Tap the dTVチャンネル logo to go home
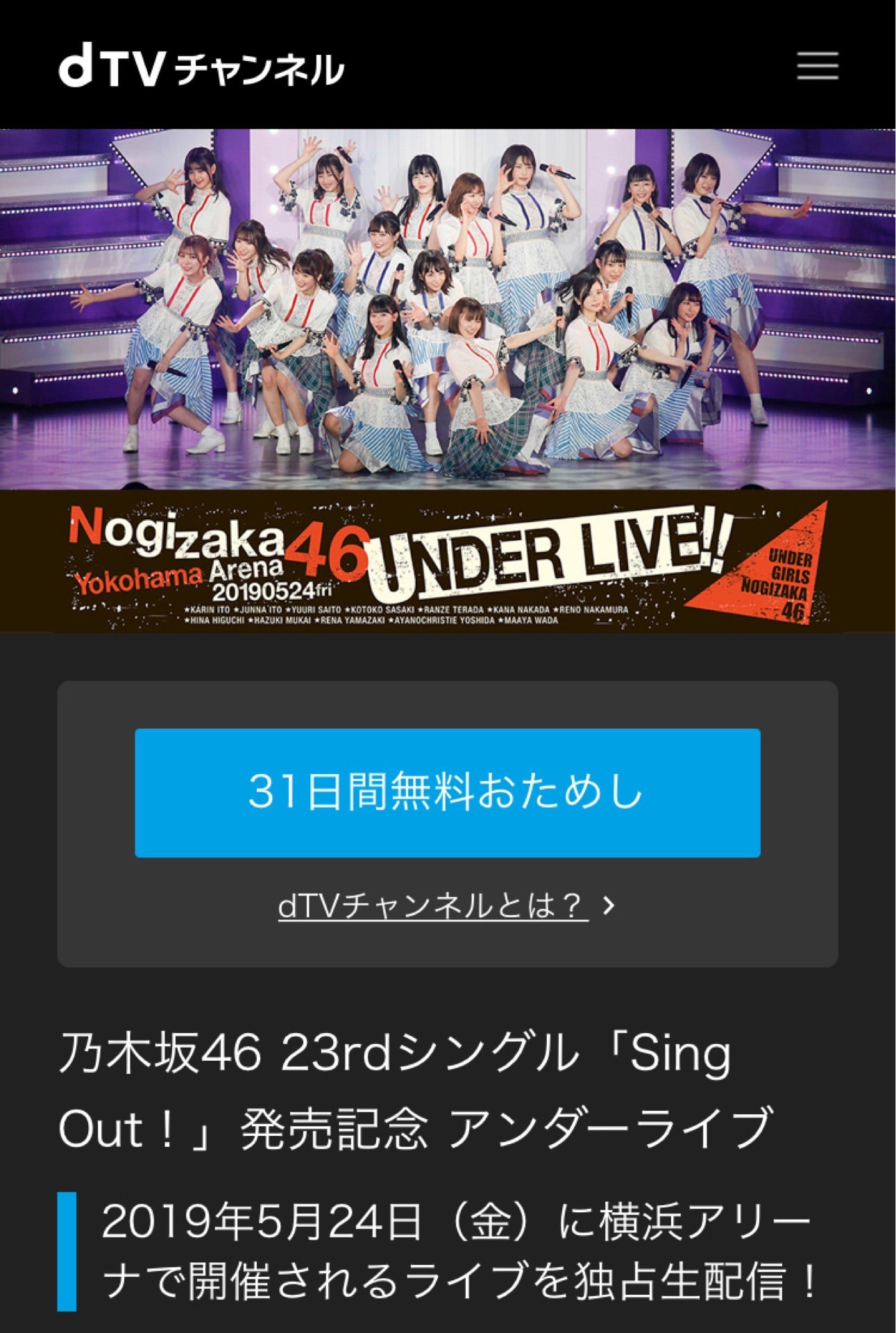This screenshot has width=896, height=1333. coord(201,67)
